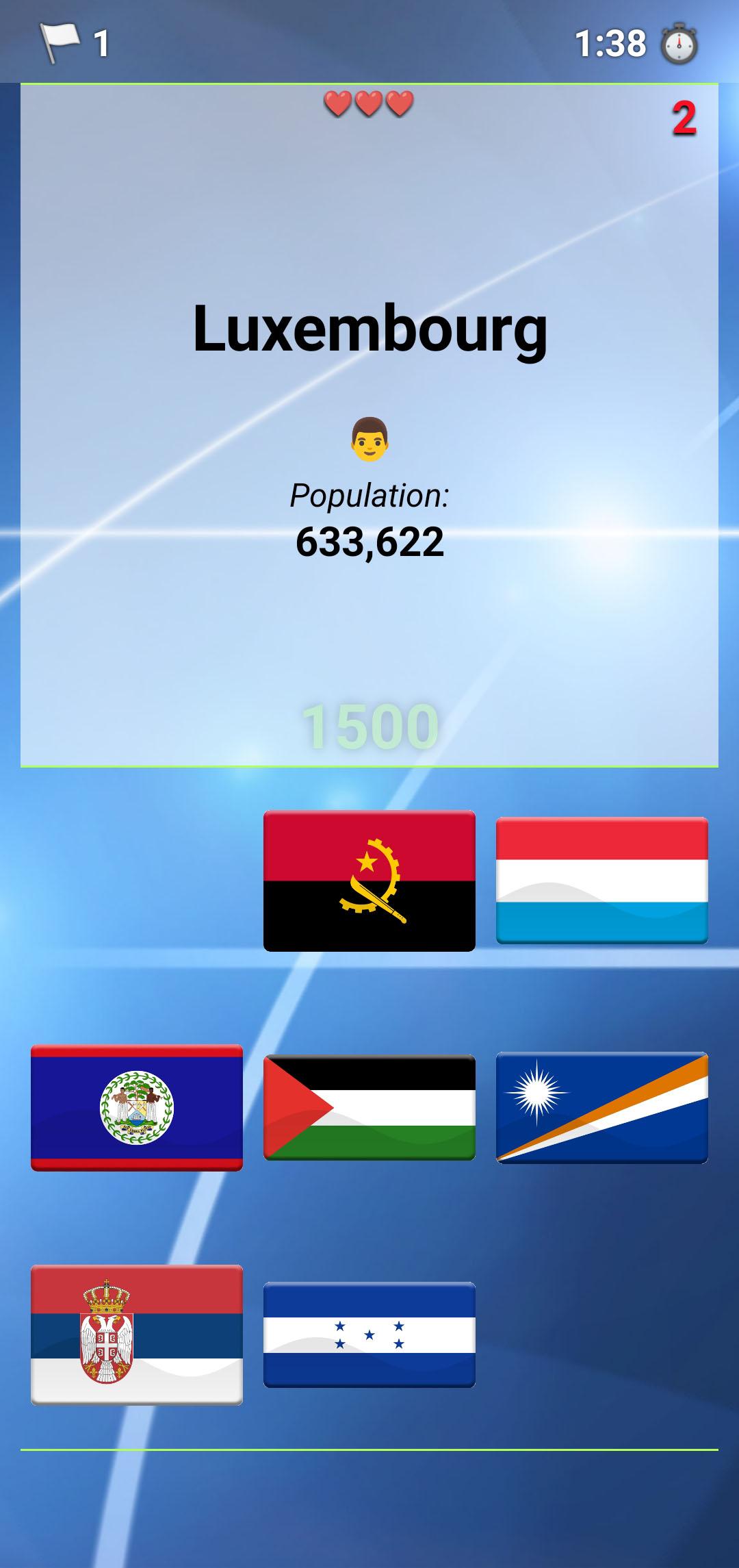Pick the Honduras flag with five stars
The height and width of the screenshot is (1568, 739).
coord(369,1335)
